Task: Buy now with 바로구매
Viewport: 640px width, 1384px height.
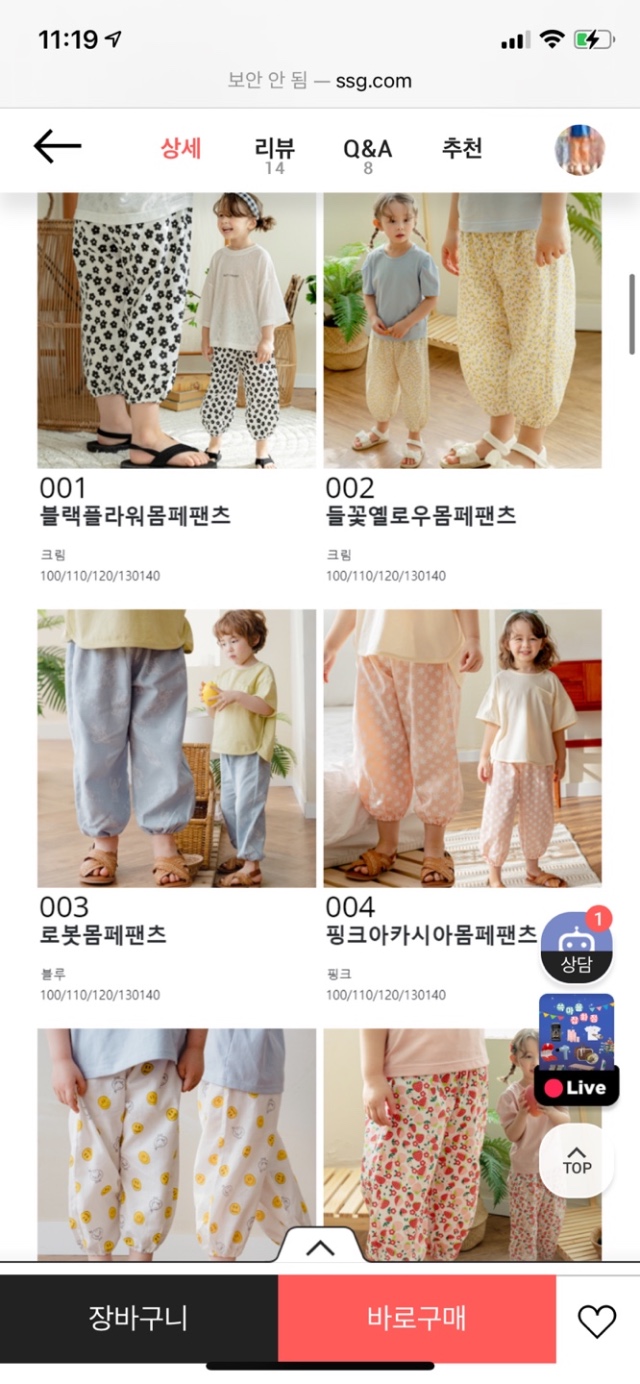Action: coord(416,1318)
